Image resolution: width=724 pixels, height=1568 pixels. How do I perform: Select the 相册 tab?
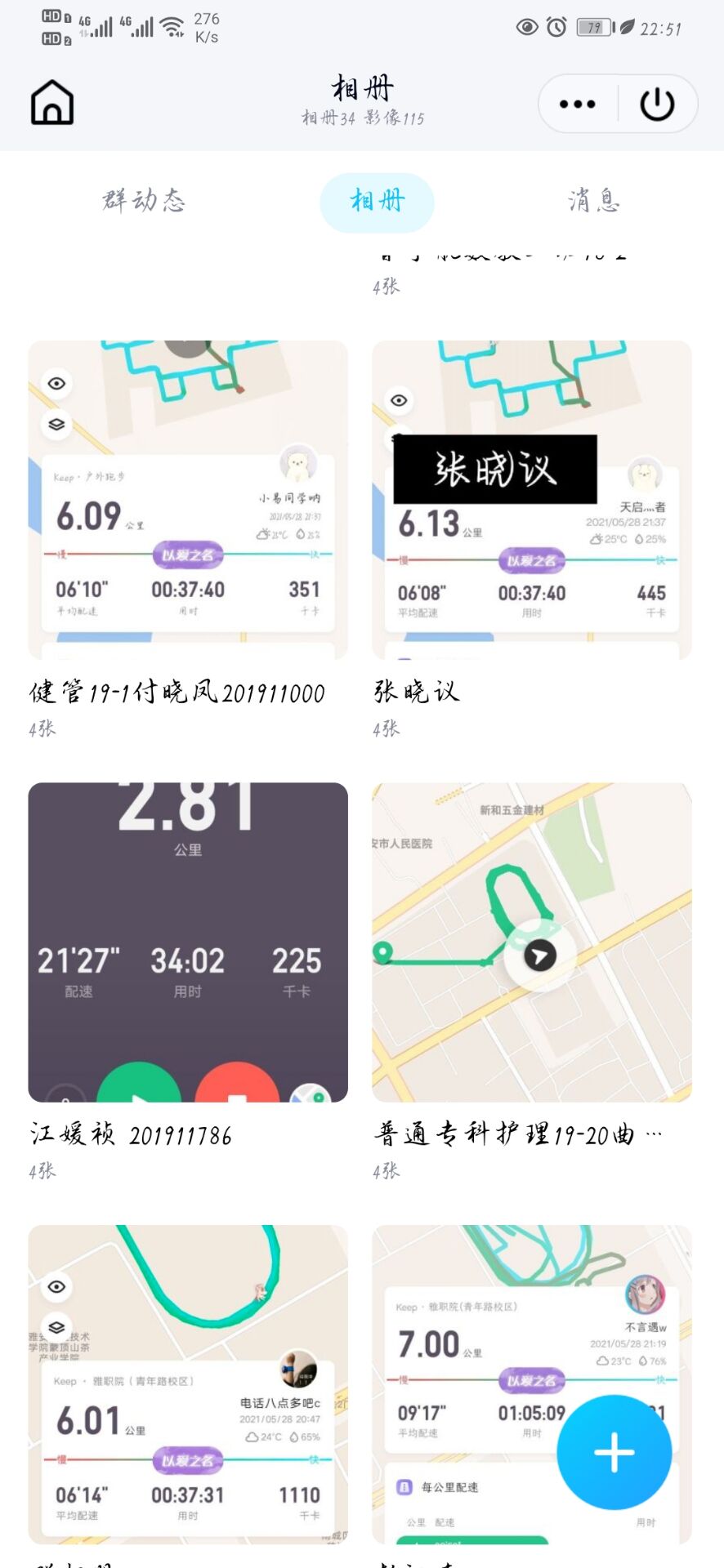click(377, 201)
